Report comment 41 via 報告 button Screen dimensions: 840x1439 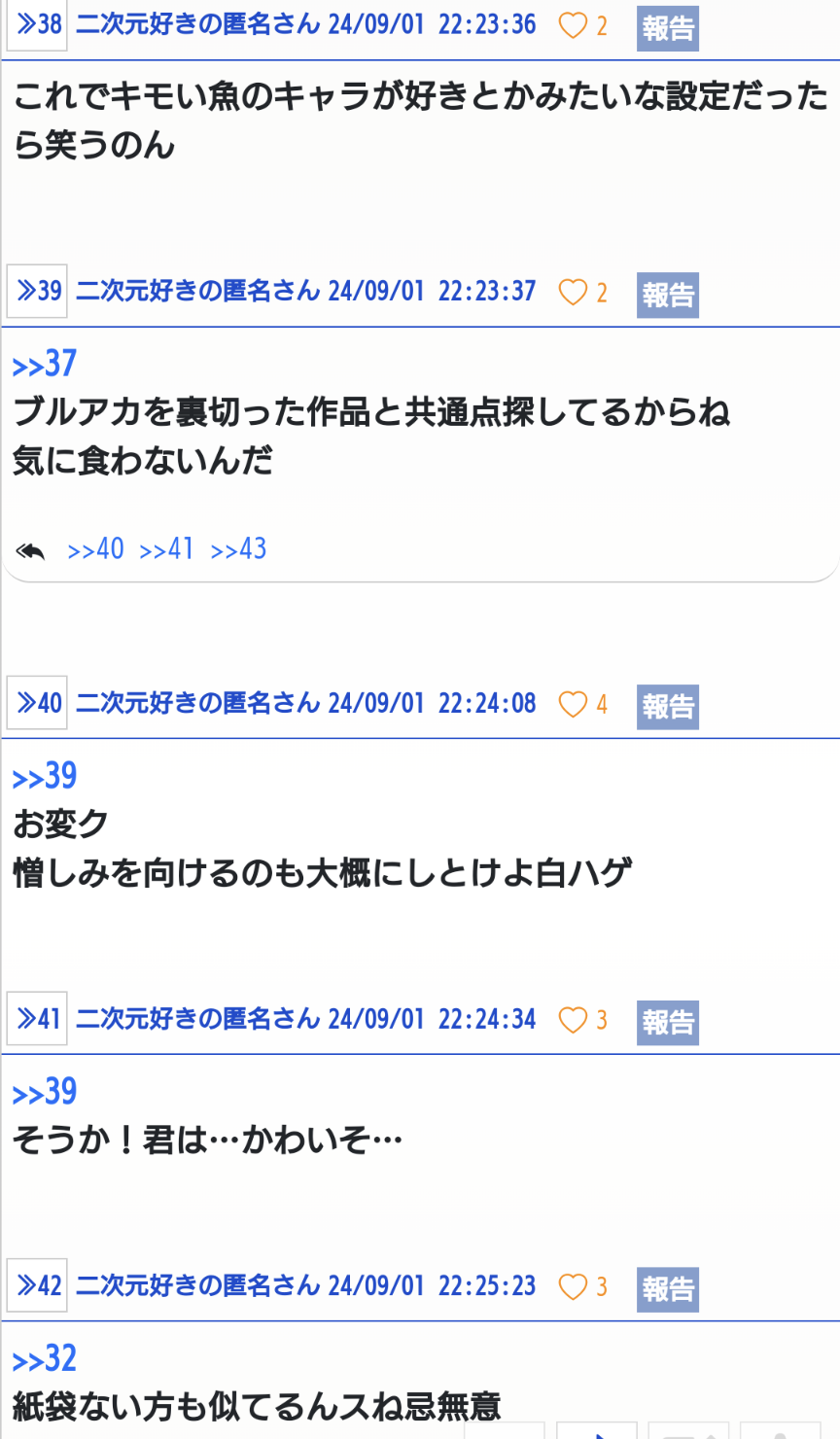tap(668, 1023)
